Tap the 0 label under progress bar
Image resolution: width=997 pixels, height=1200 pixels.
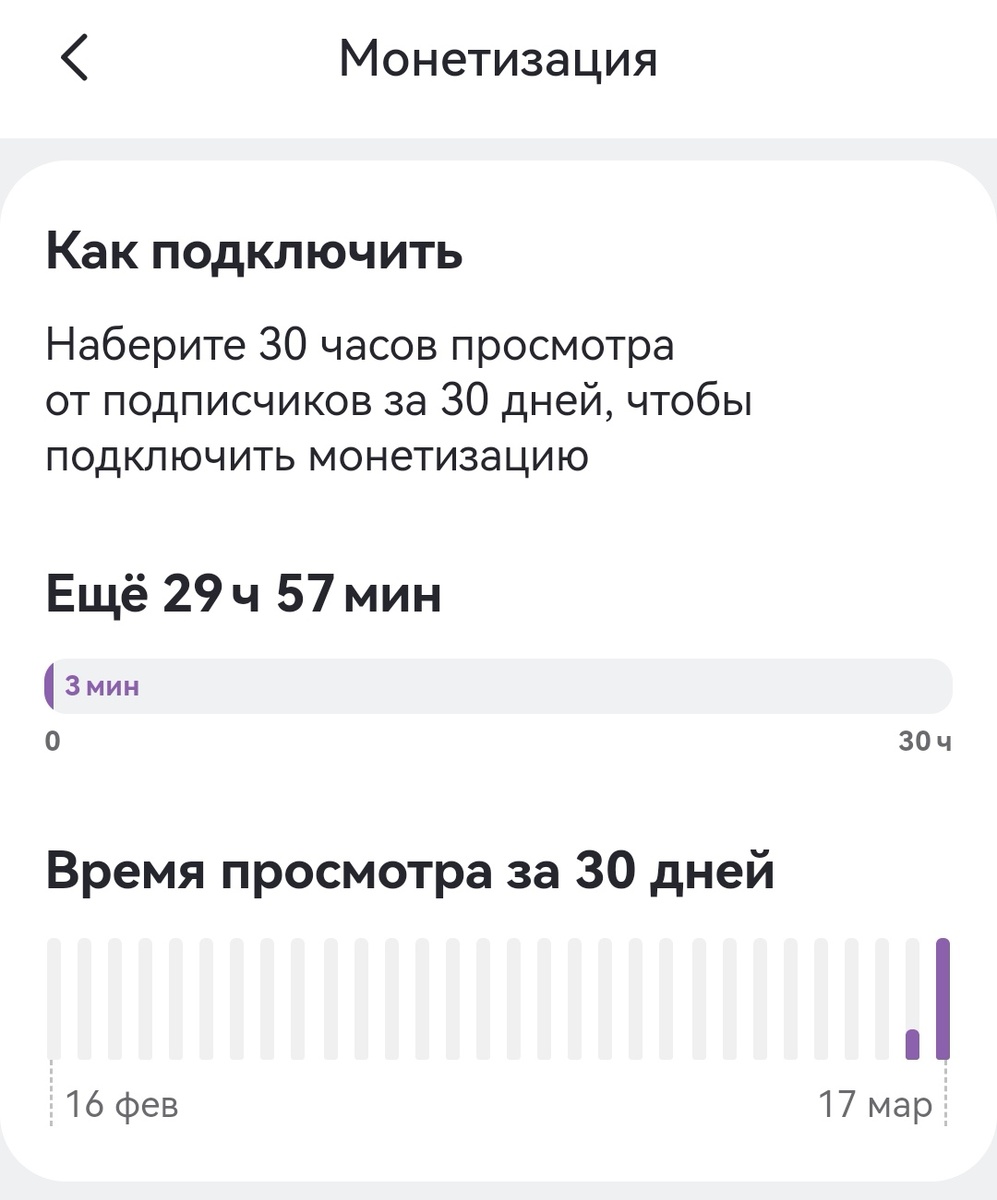pyautogui.click(x=52, y=740)
